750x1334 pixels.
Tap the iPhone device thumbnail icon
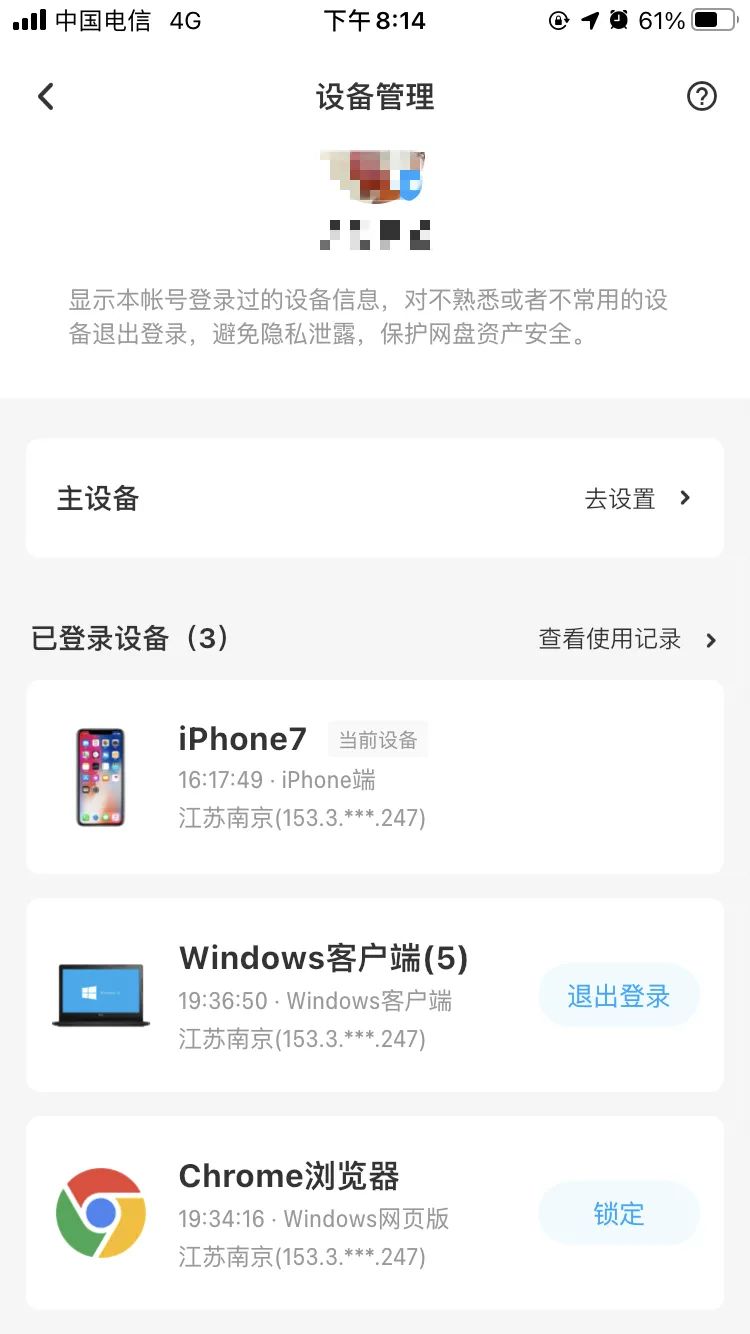(100, 777)
